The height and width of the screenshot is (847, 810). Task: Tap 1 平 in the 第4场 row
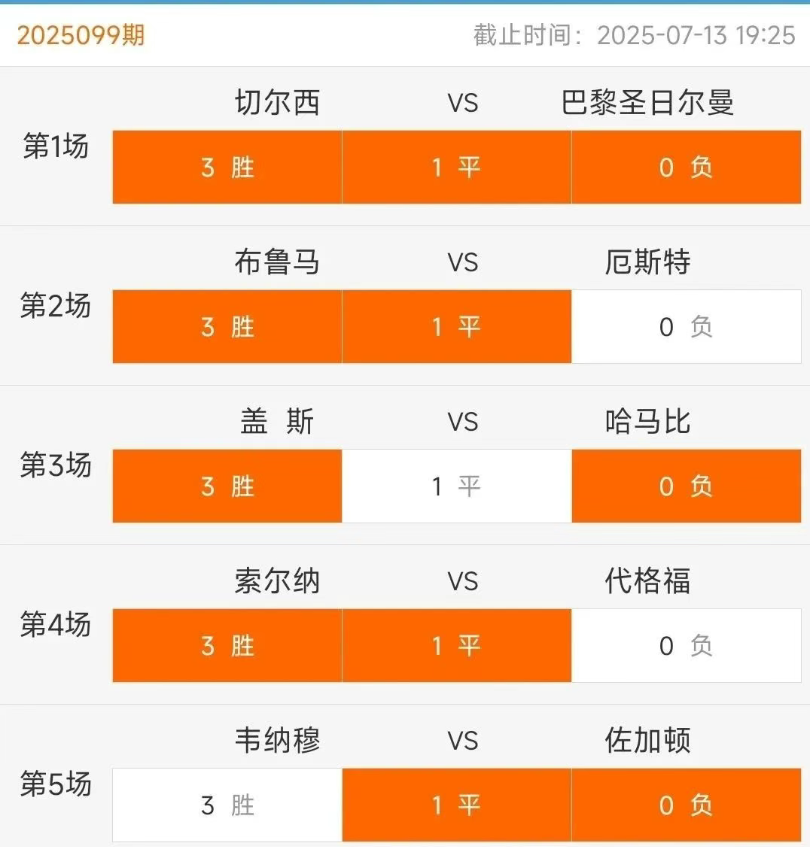click(456, 646)
